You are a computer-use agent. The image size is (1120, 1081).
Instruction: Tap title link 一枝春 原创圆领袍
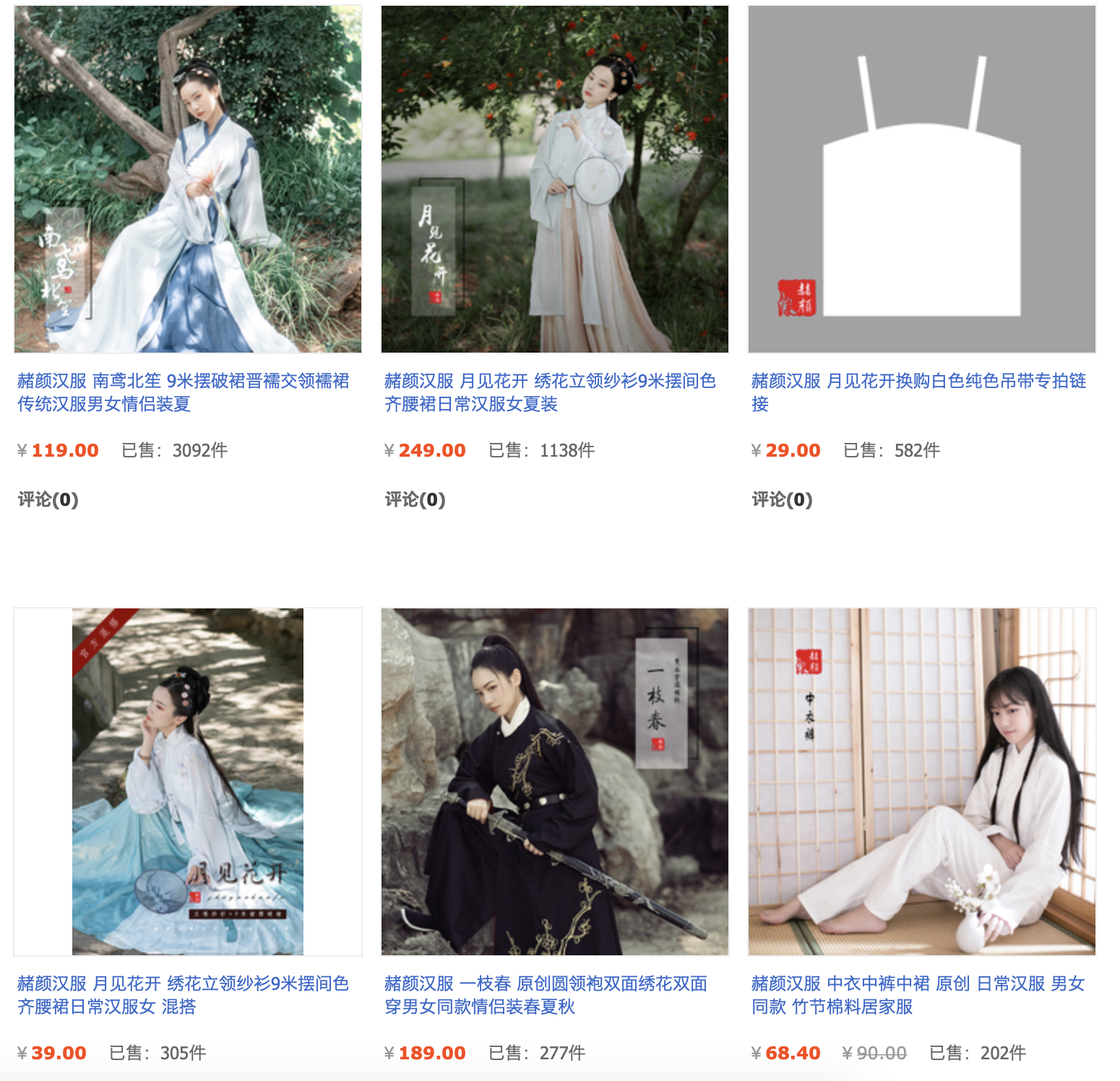(546, 994)
